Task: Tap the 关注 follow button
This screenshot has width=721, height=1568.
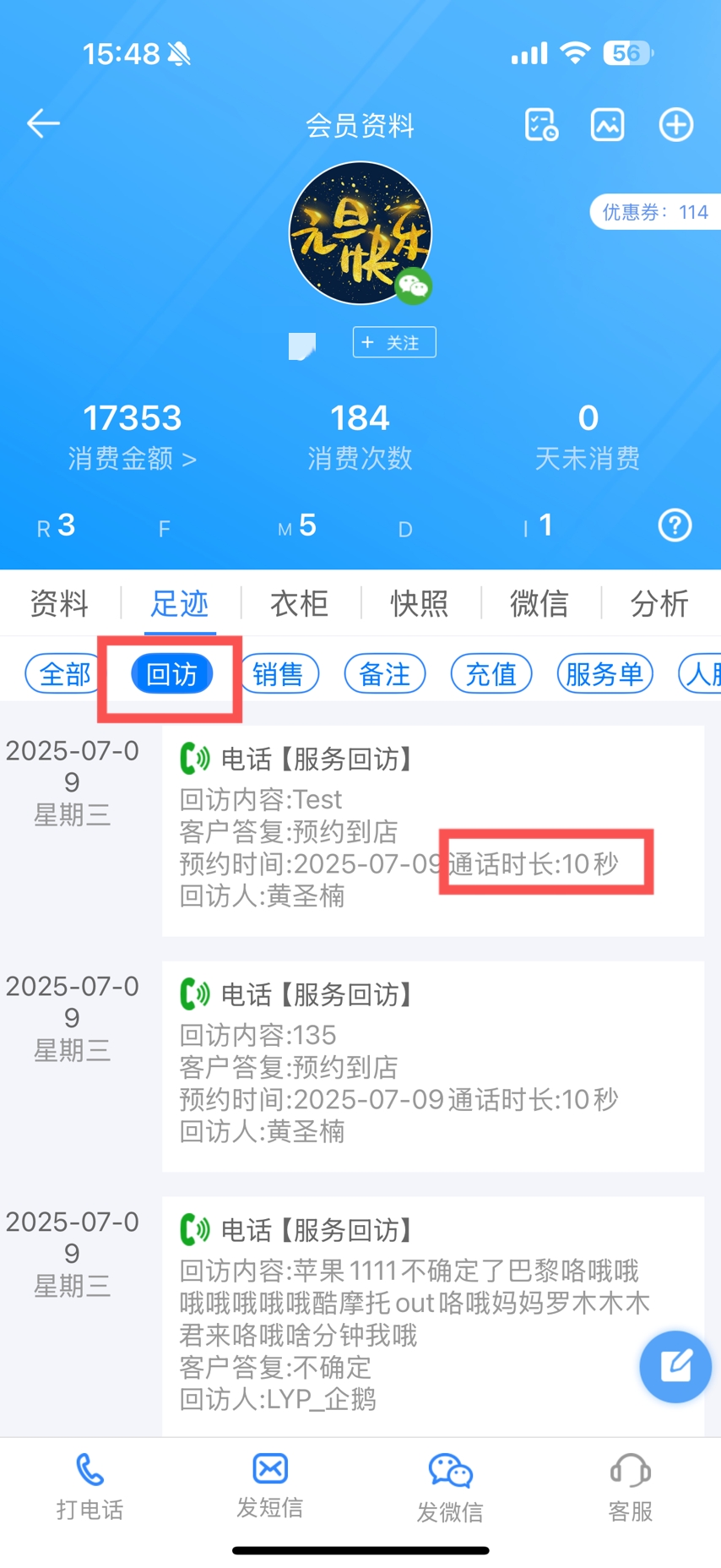Action: click(394, 342)
